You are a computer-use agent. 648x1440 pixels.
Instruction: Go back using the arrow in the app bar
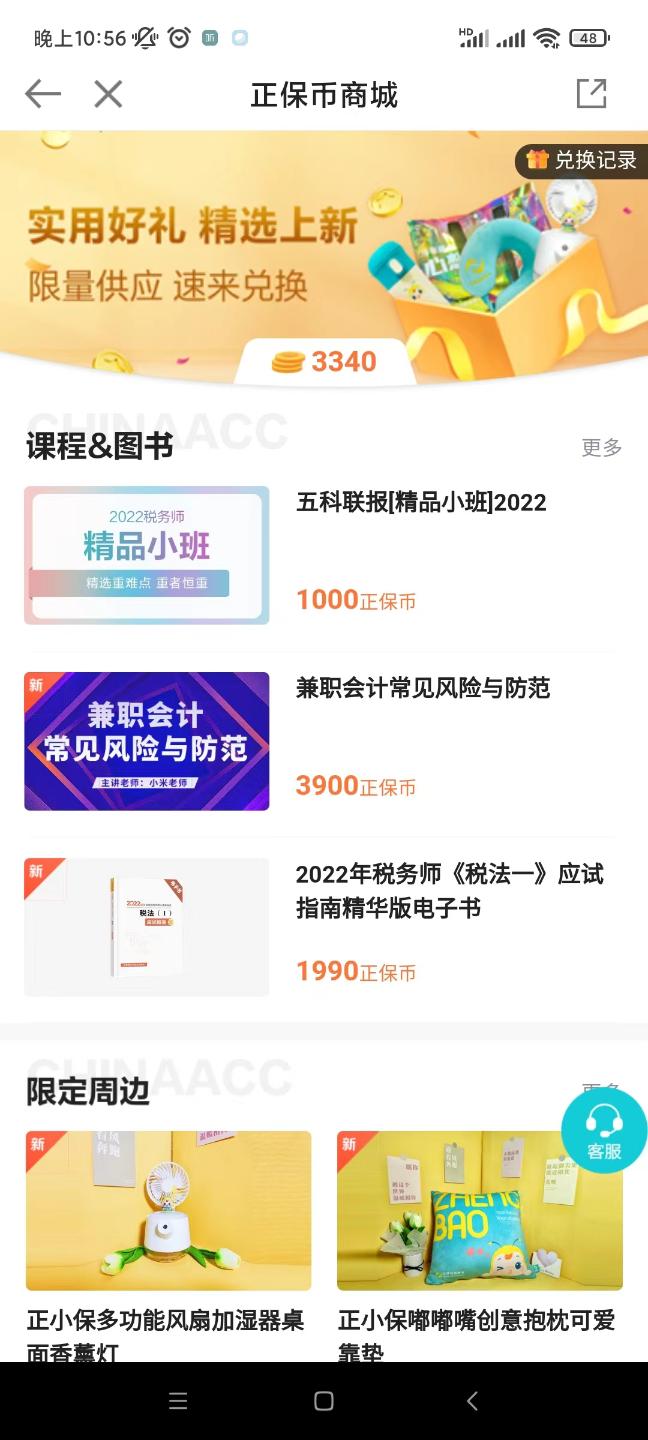[x=43, y=95]
